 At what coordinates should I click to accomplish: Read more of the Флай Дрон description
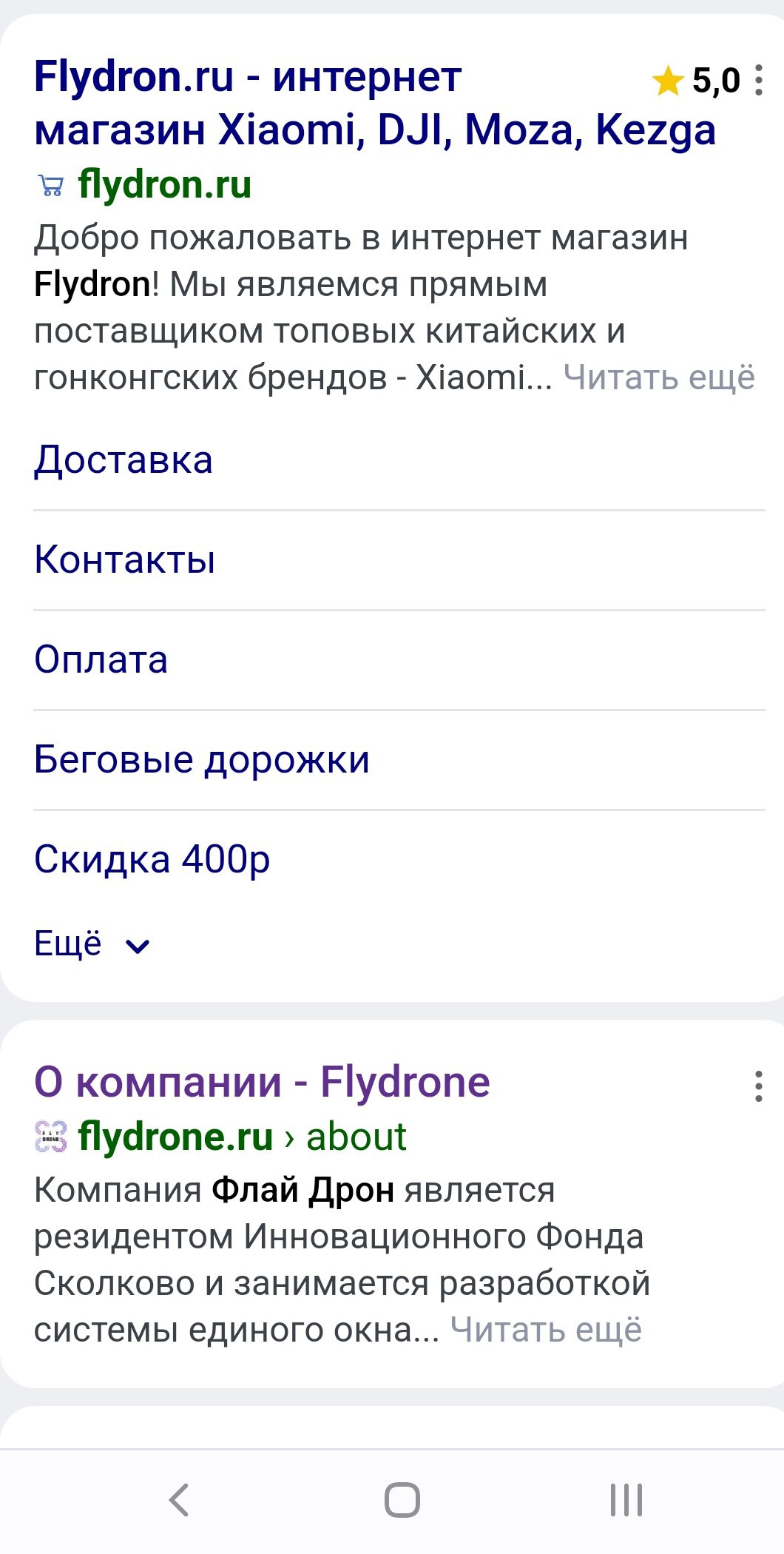point(546,1330)
